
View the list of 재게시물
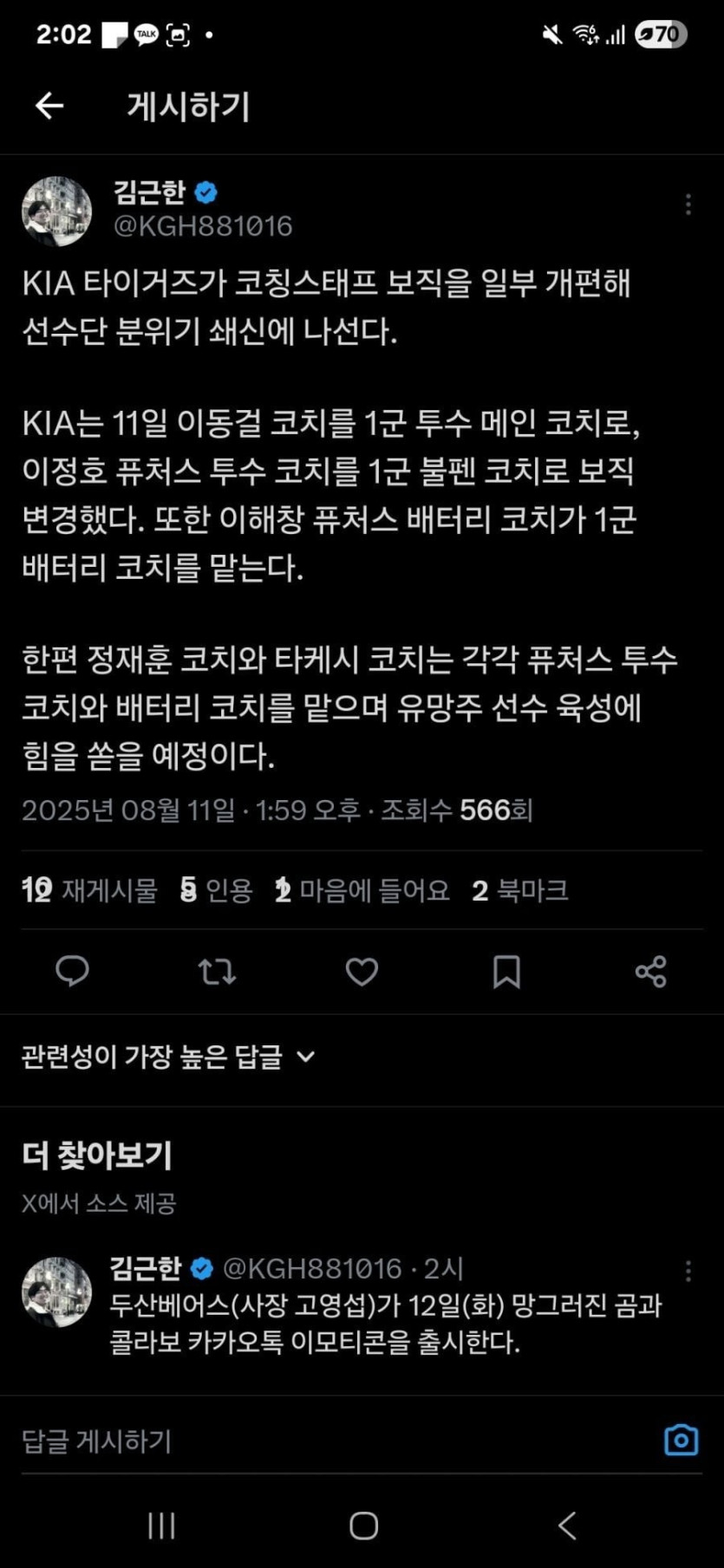pos(90,890)
